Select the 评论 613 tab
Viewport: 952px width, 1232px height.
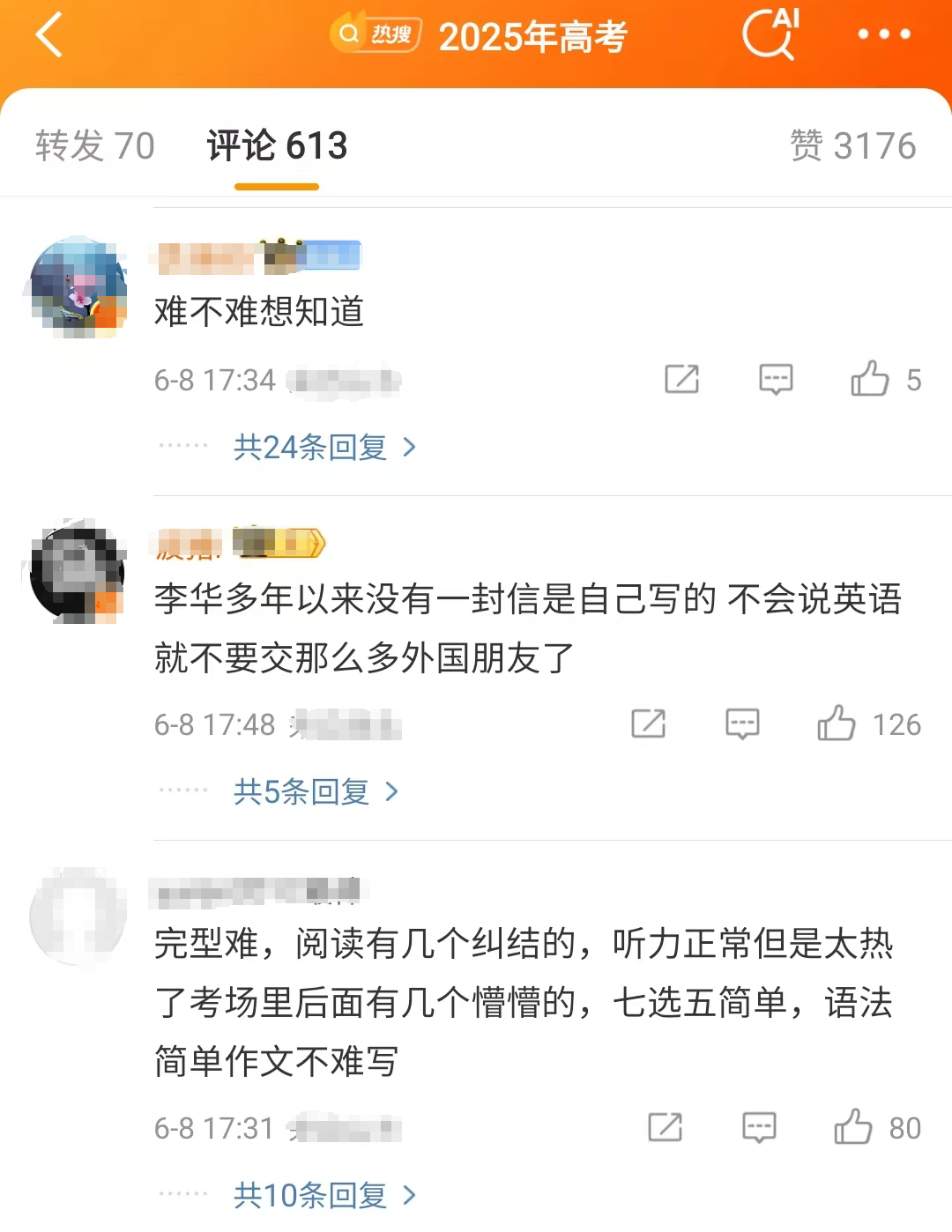[x=277, y=146]
